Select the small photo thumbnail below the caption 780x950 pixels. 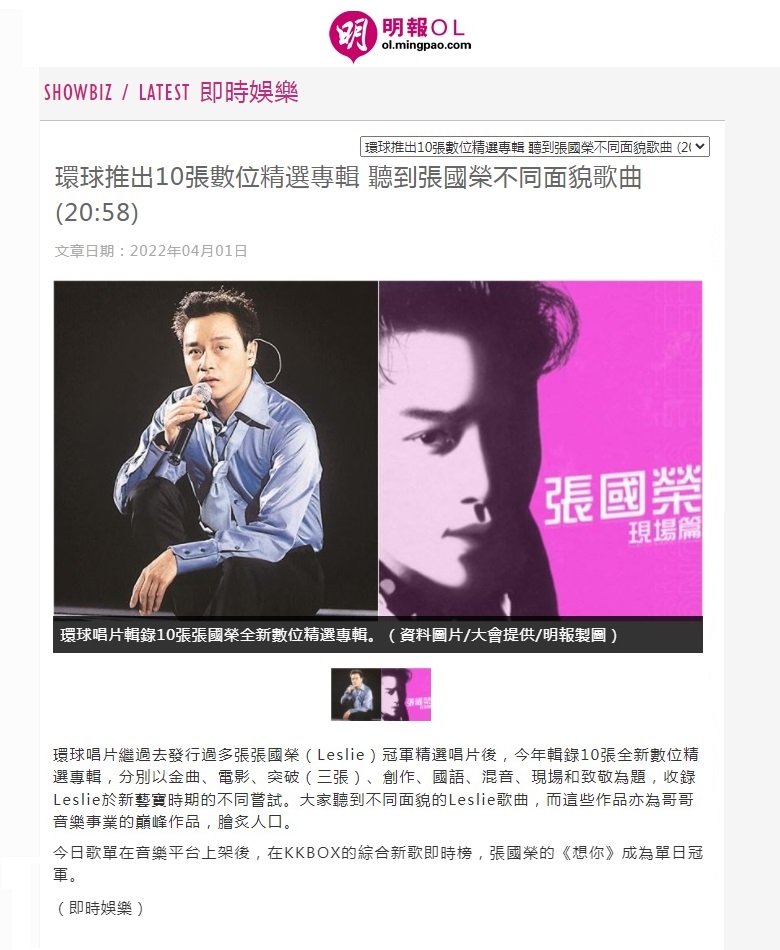click(x=381, y=694)
